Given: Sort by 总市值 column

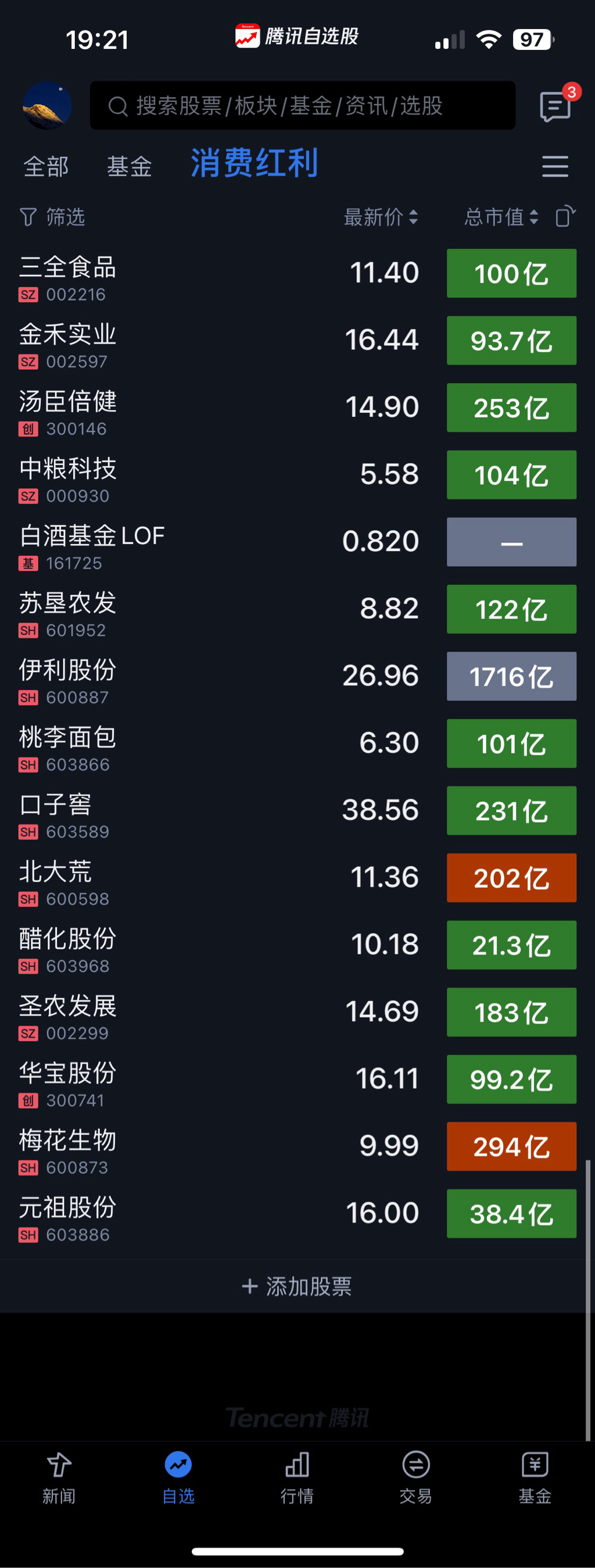Looking at the screenshot, I should pos(501,217).
